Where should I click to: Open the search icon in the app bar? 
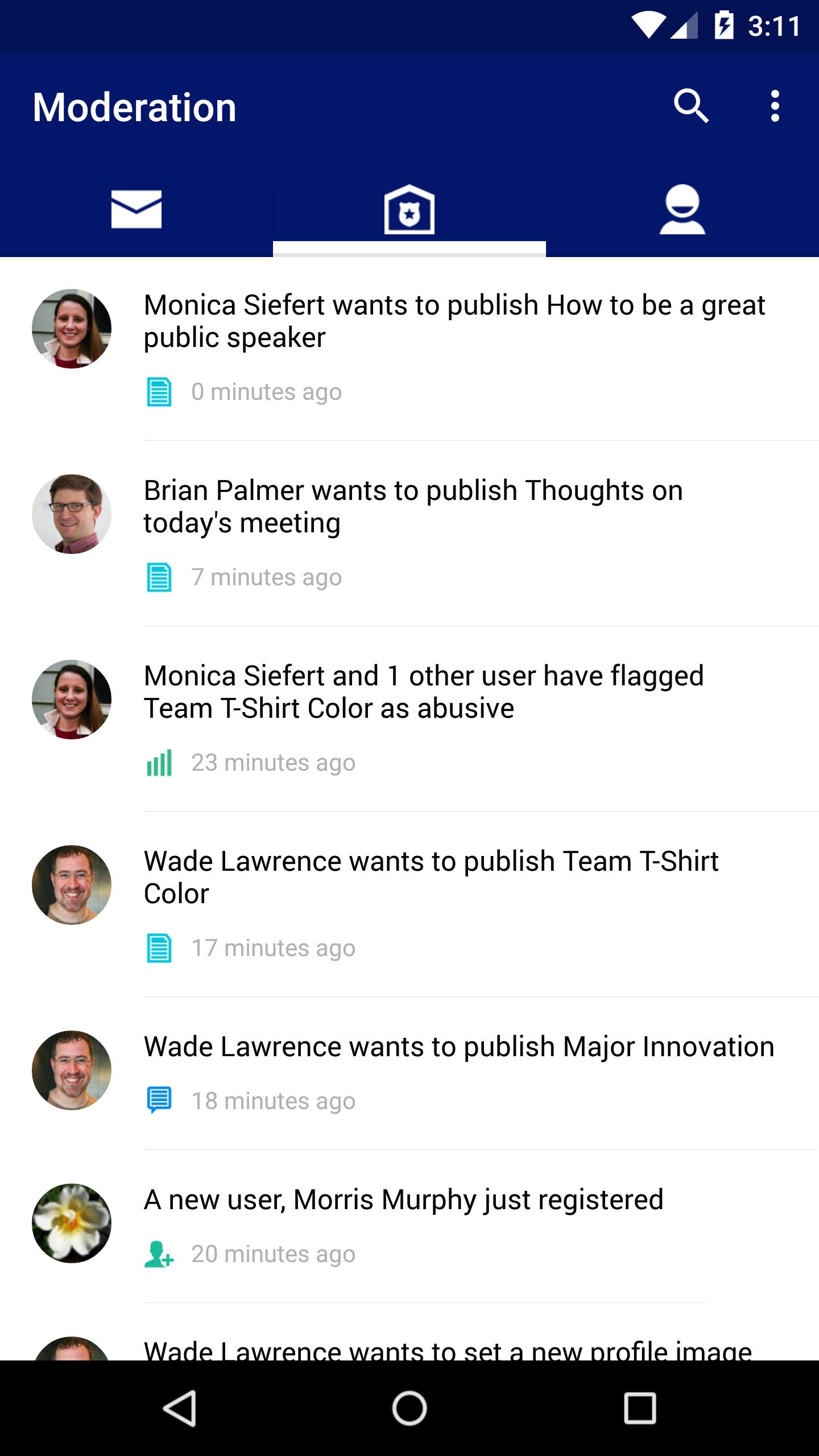691,106
